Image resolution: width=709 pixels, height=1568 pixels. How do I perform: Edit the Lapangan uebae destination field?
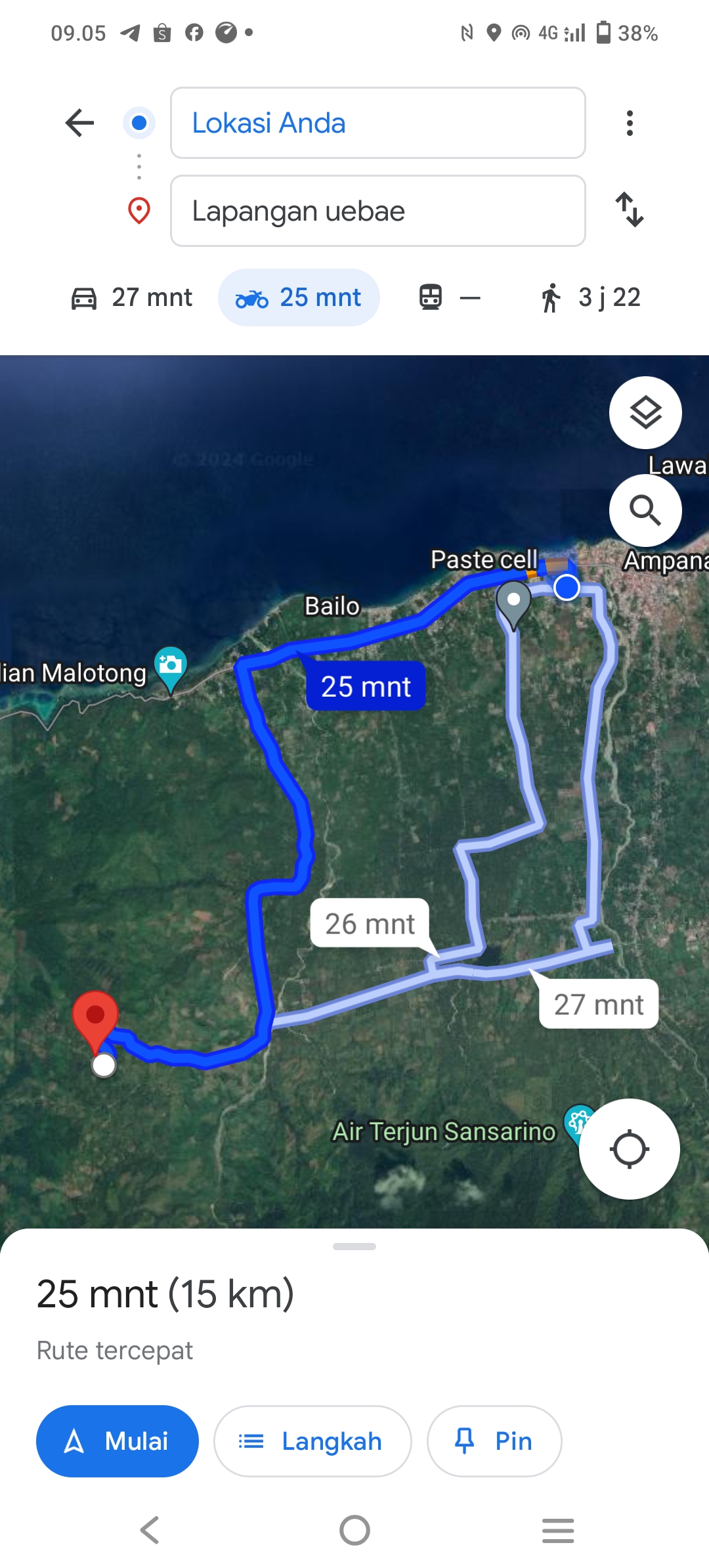pos(377,211)
